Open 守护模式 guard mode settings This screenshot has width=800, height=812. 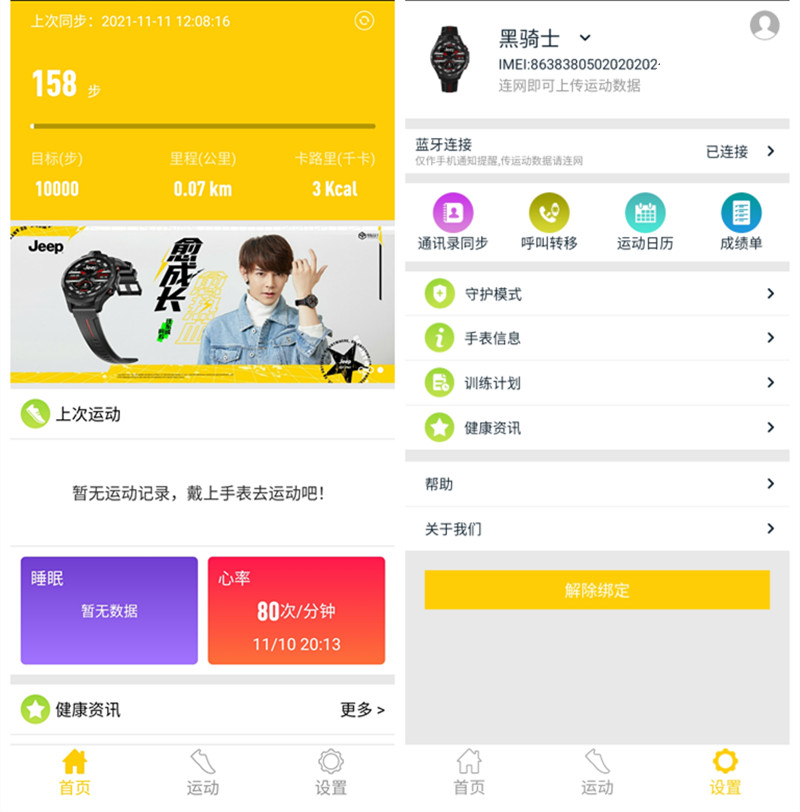pyautogui.click(x=596, y=294)
